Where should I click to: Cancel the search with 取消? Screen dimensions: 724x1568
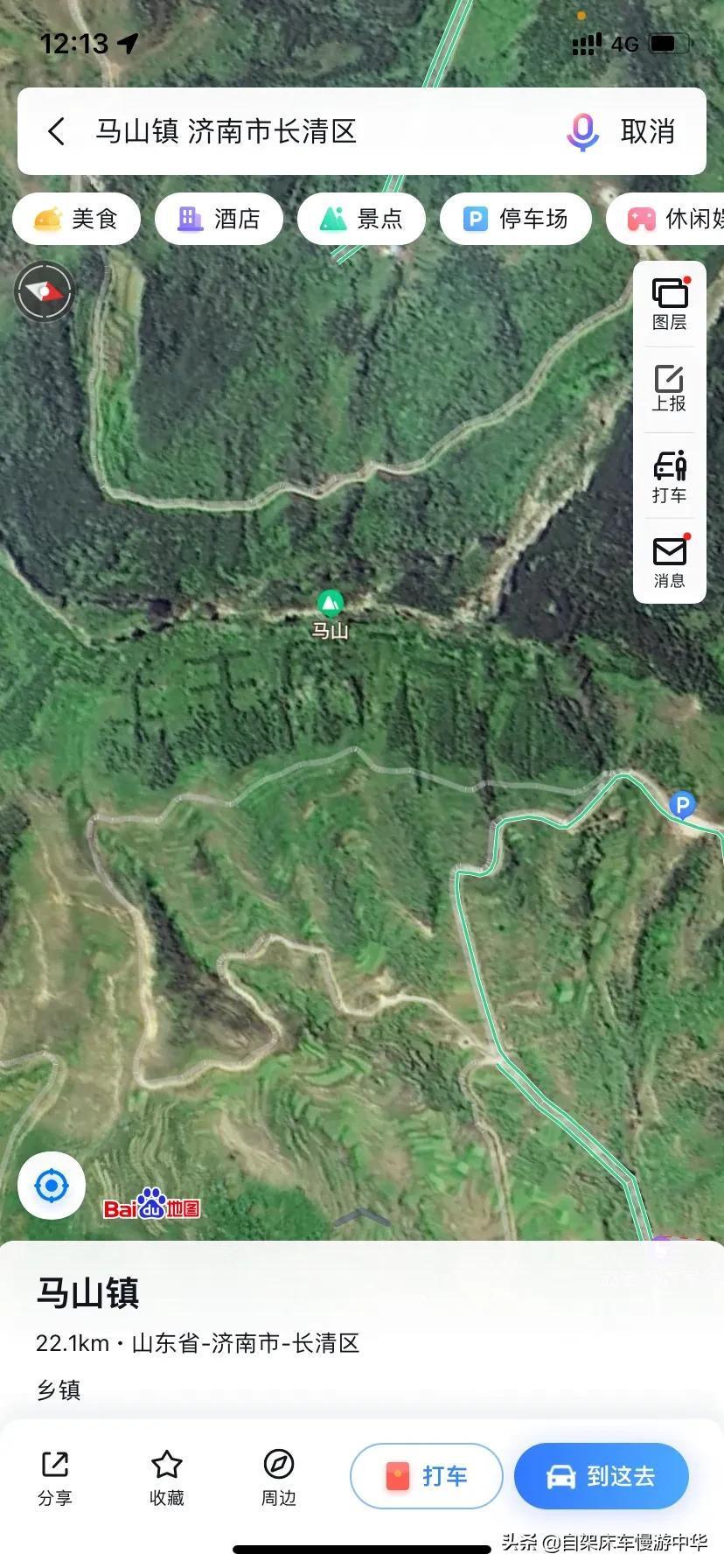[x=648, y=132]
